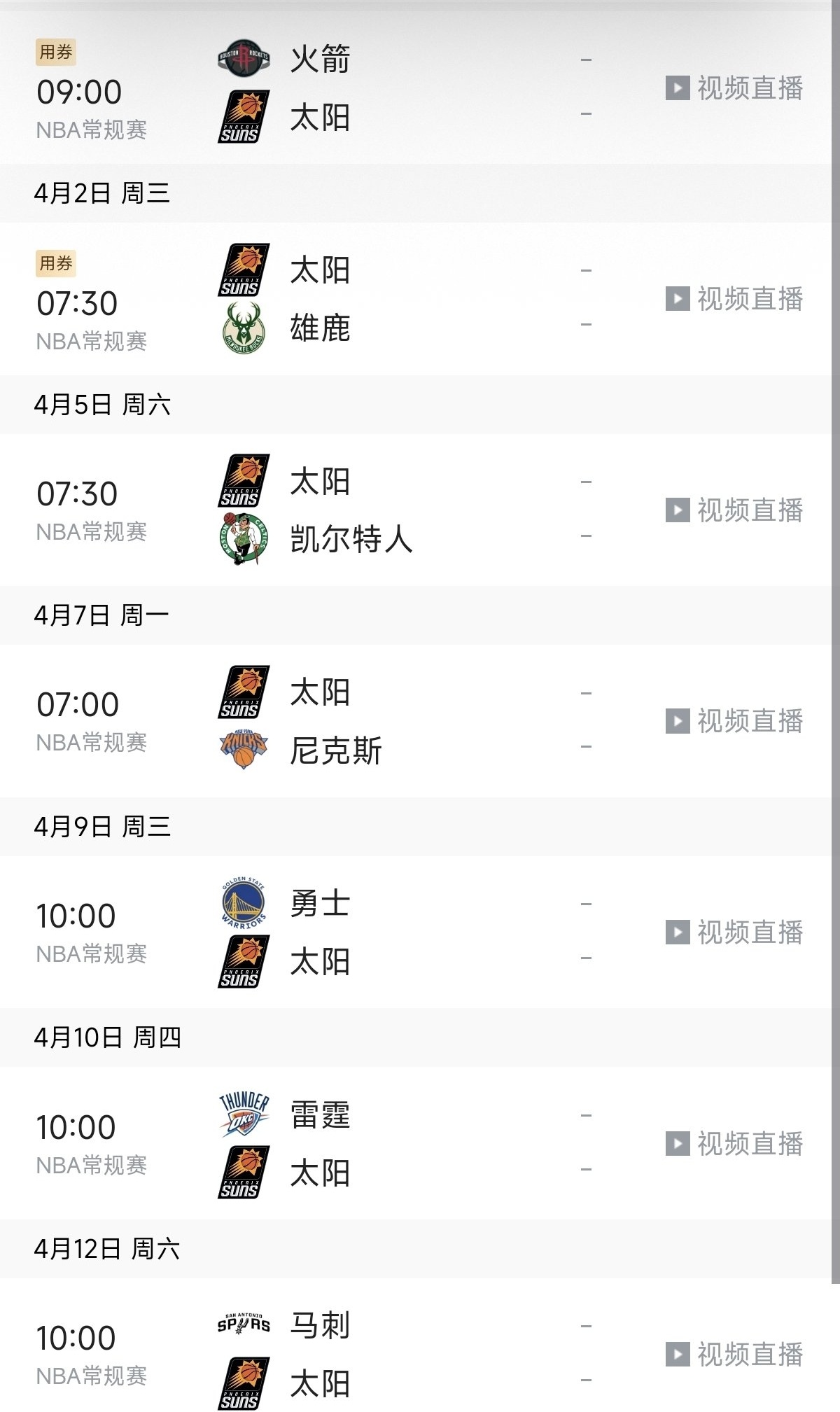
Task: Watch 视频直播 for 太阳 vs 凯尔特人
Action: [734, 510]
